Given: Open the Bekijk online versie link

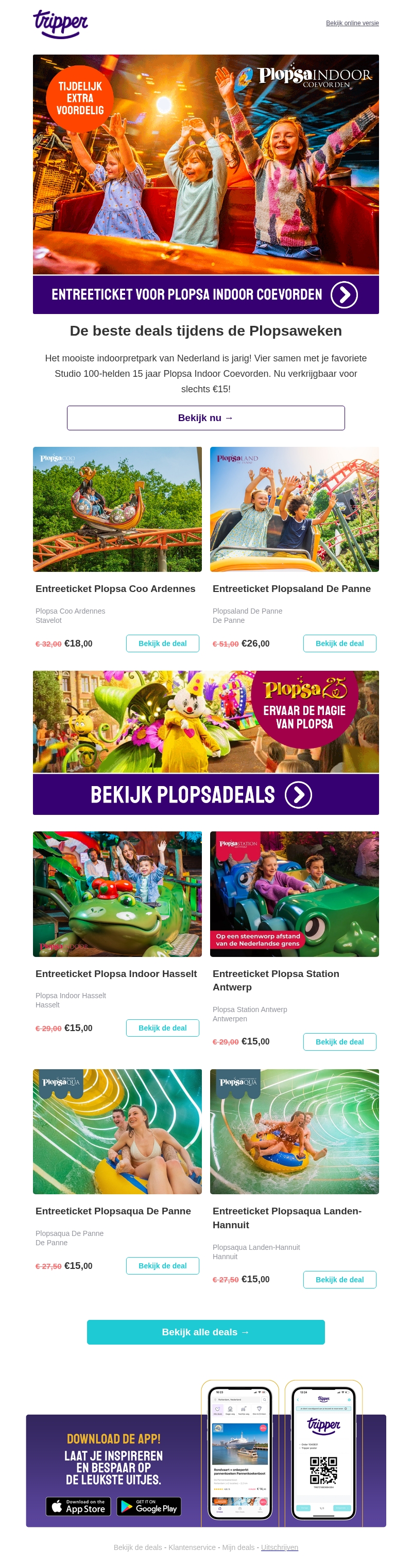Looking at the screenshot, I should click(352, 23).
